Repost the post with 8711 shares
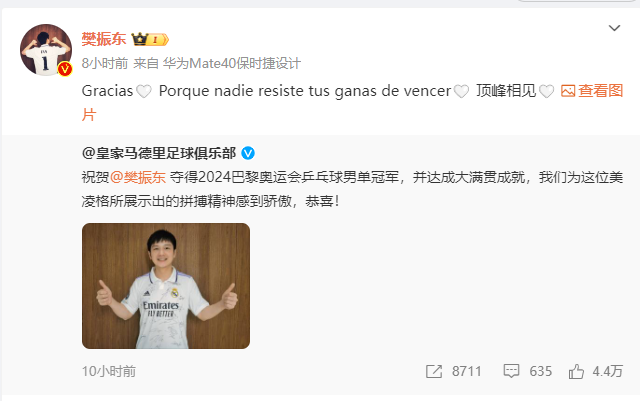 (x=453, y=371)
